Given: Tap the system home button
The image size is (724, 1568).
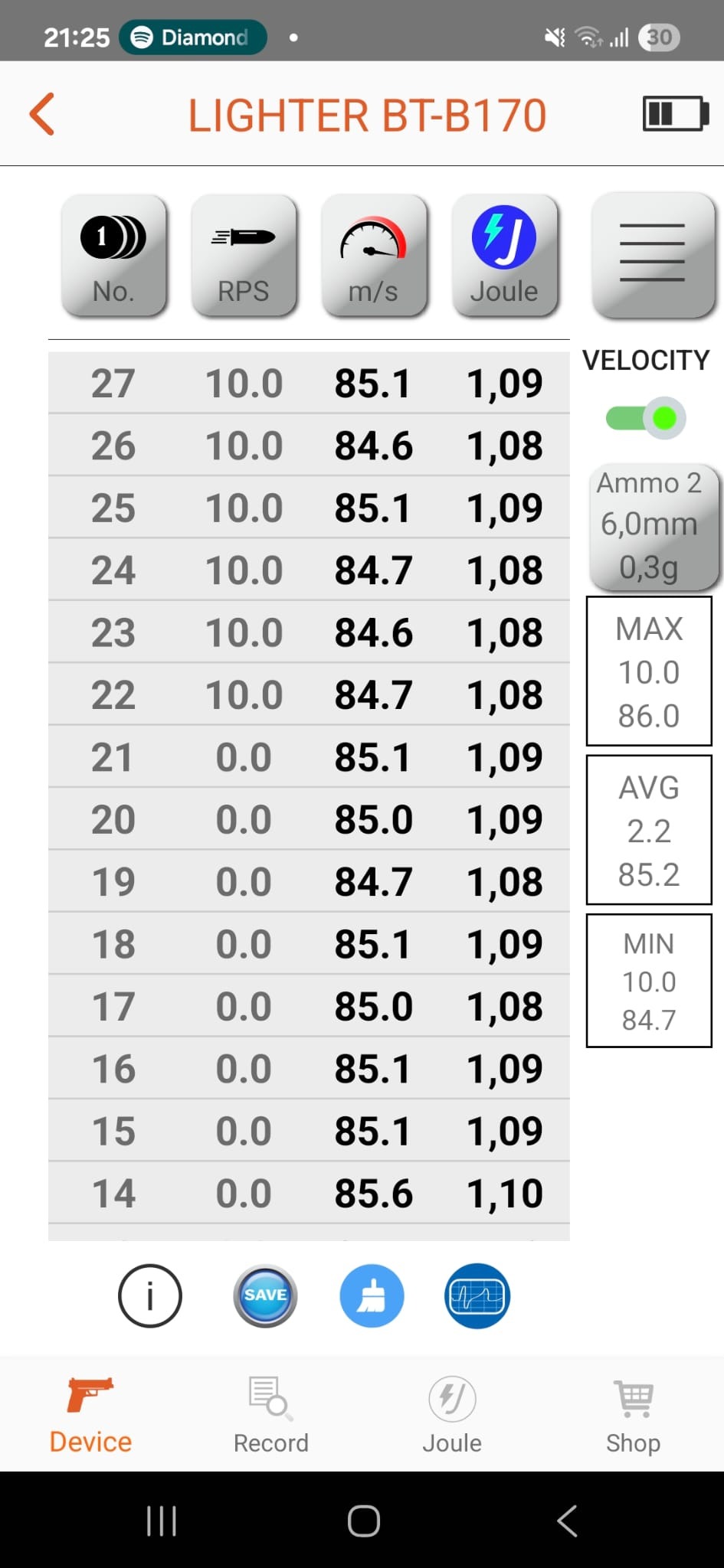Looking at the screenshot, I should (x=363, y=1521).
